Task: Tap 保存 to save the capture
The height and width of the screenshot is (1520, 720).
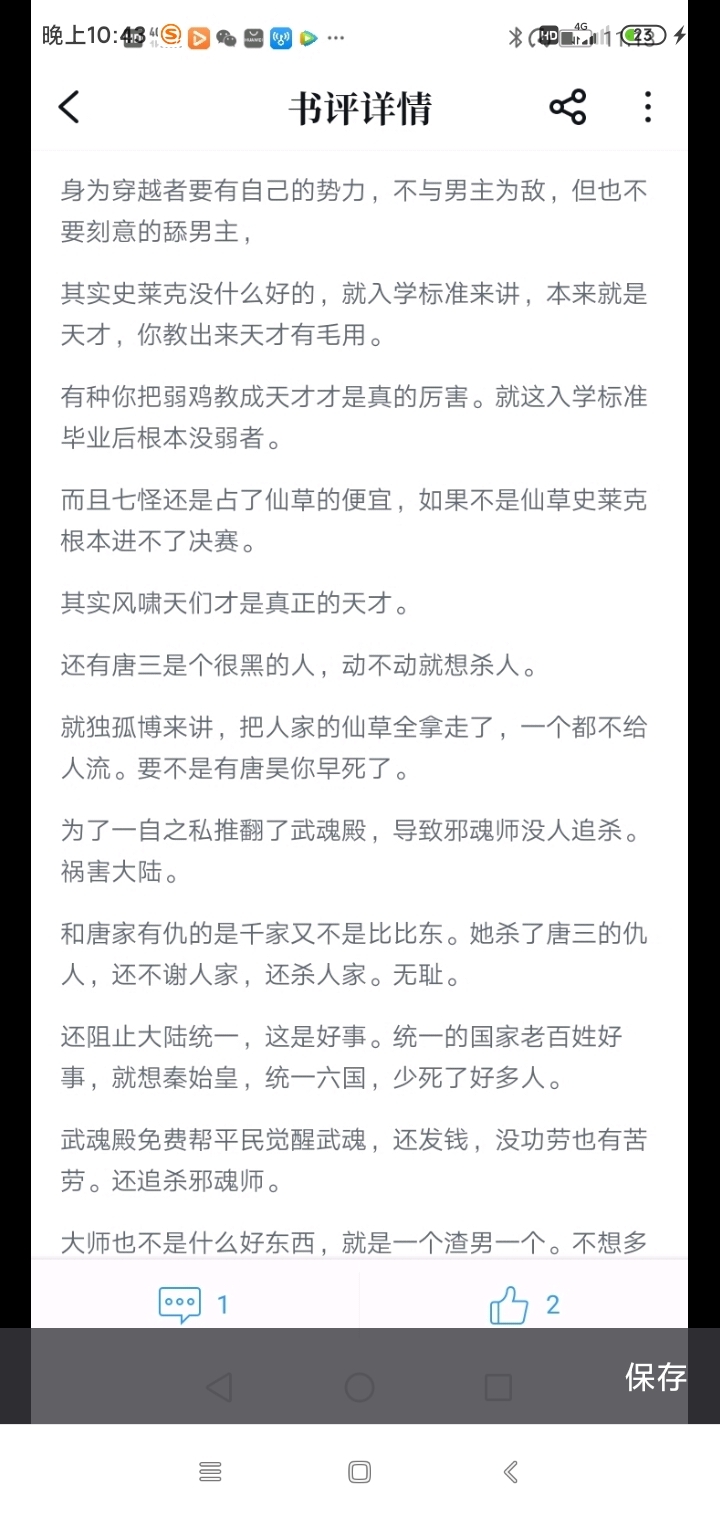Action: pos(655,1377)
